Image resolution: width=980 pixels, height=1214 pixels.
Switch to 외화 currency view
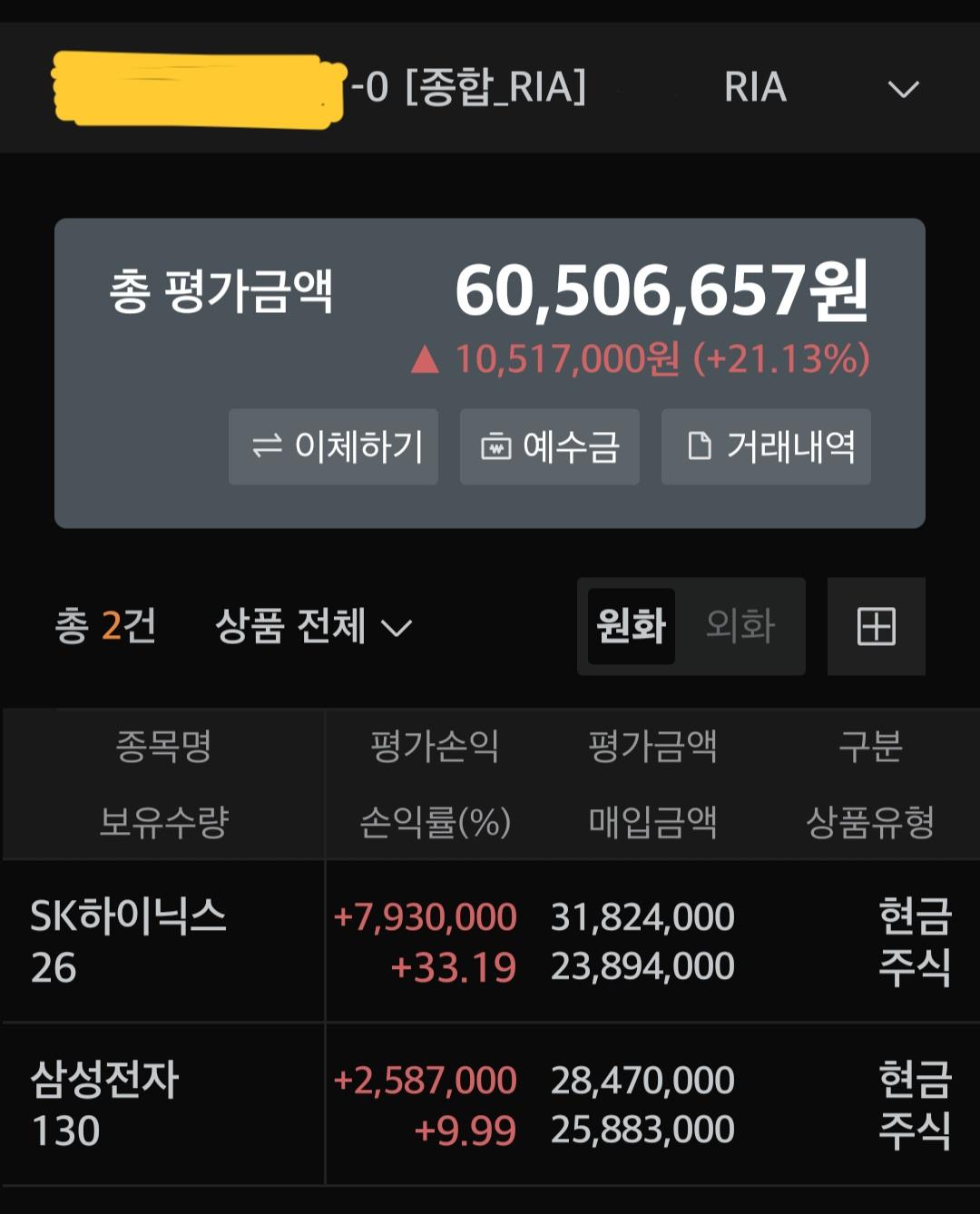click(x=740, y=626)
